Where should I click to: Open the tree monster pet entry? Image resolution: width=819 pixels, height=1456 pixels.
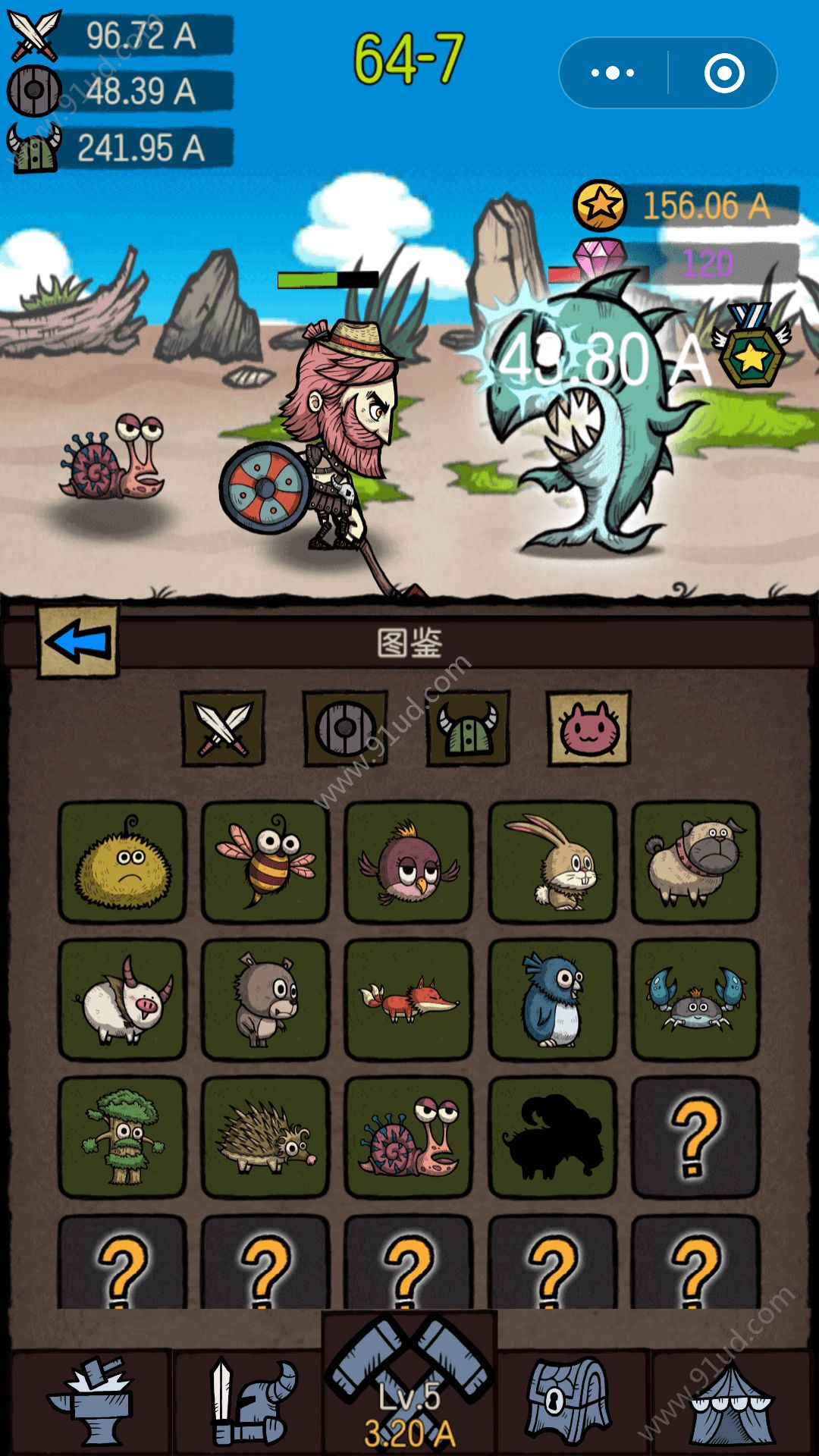click(123, 1136)
